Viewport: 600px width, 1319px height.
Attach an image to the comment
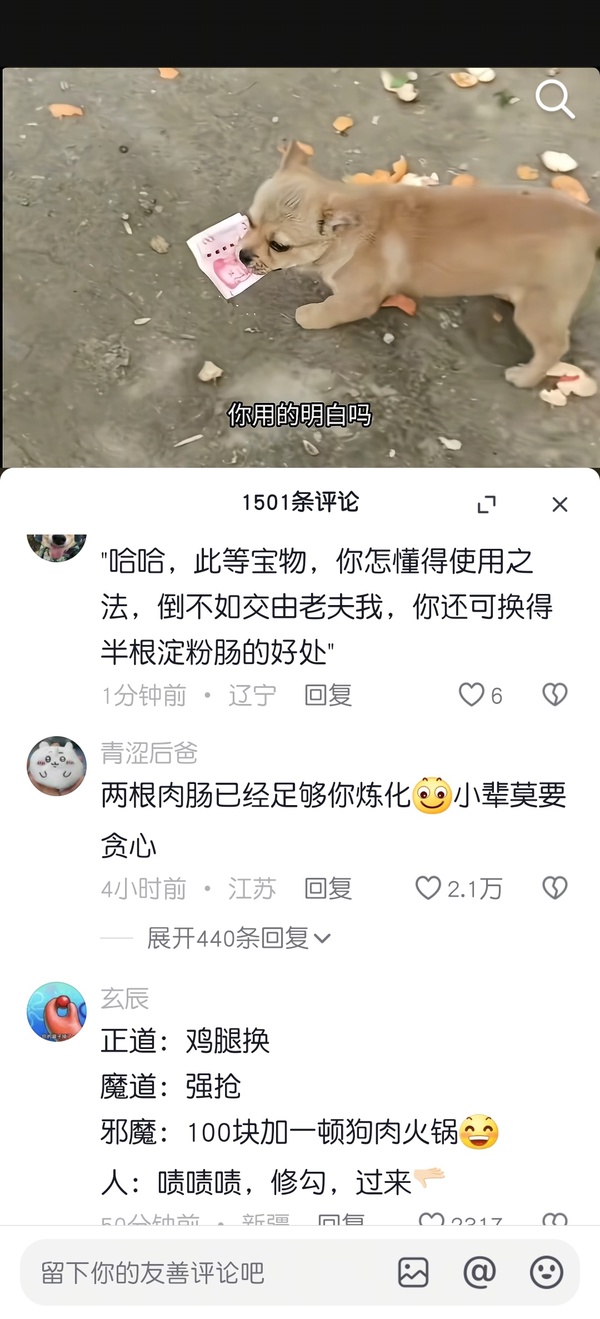(x=413, y=1272)
